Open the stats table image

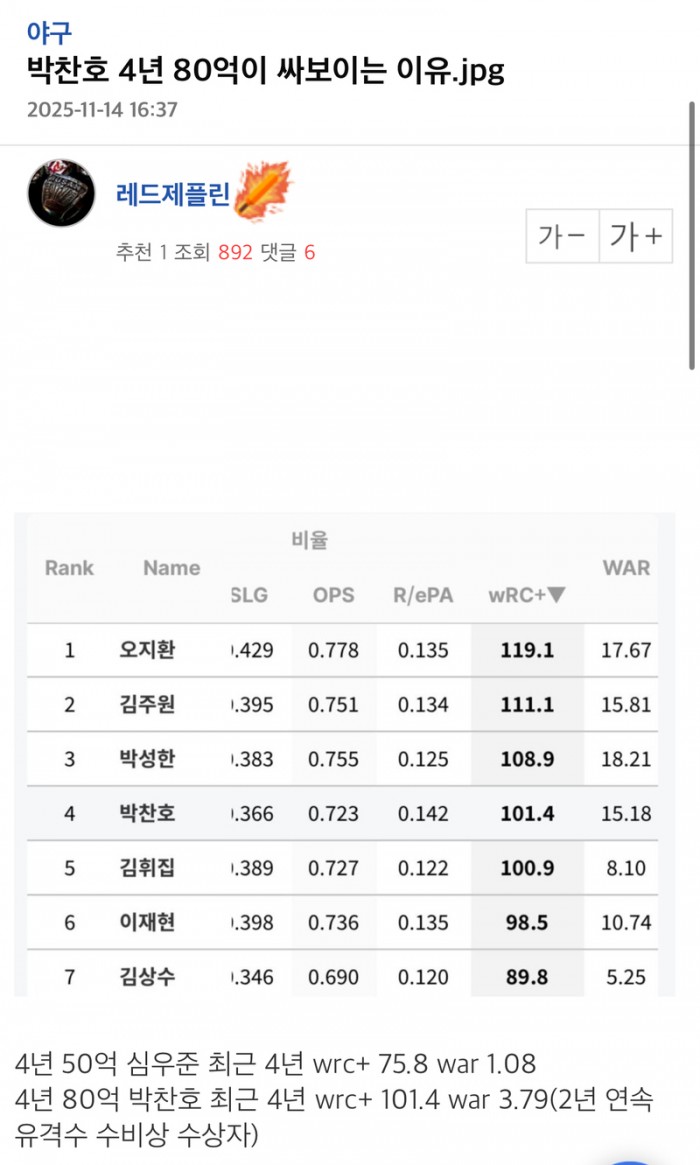point(344,755)
